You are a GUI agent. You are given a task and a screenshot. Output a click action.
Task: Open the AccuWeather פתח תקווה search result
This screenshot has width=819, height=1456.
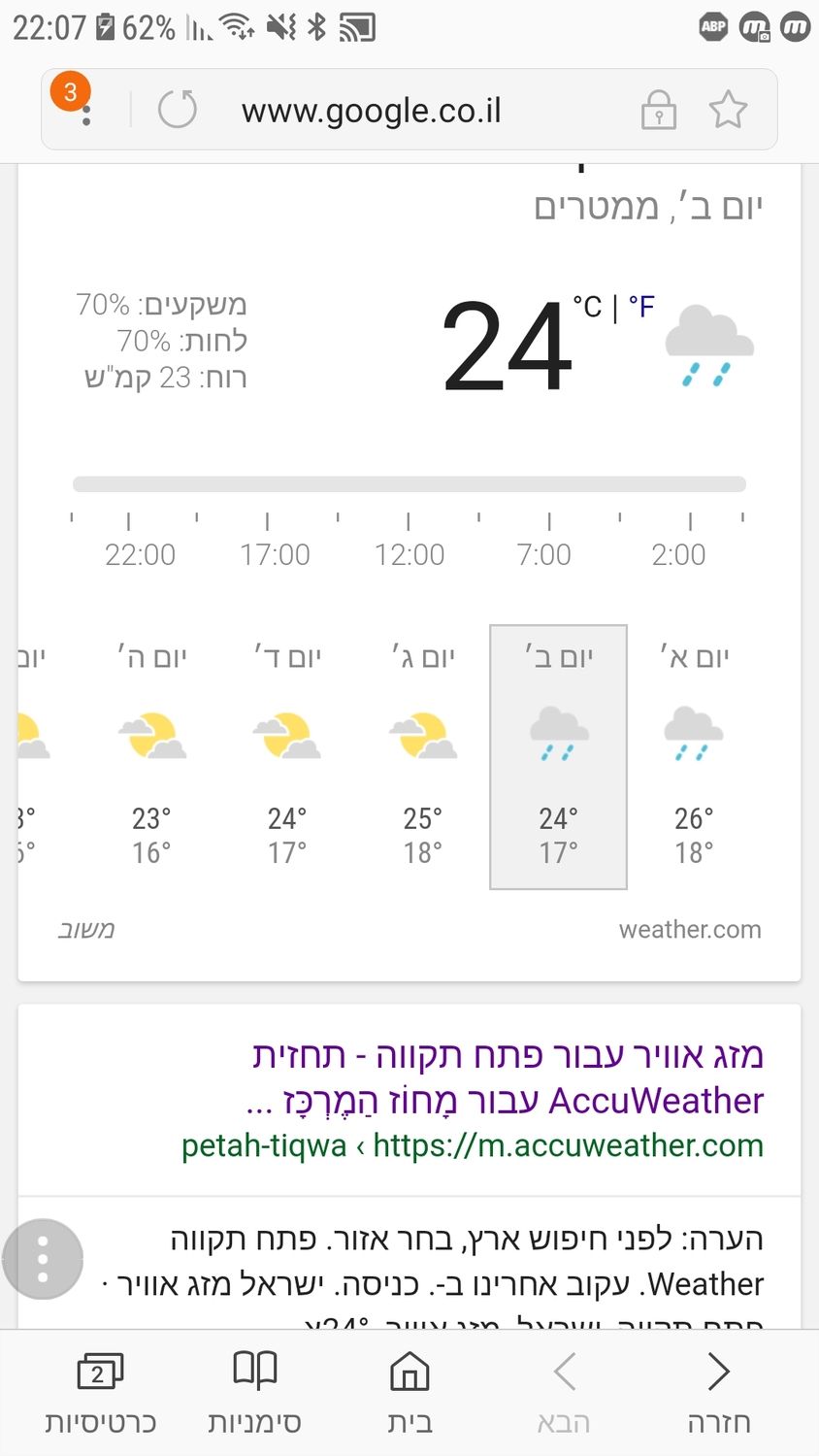click(507, 1077)
